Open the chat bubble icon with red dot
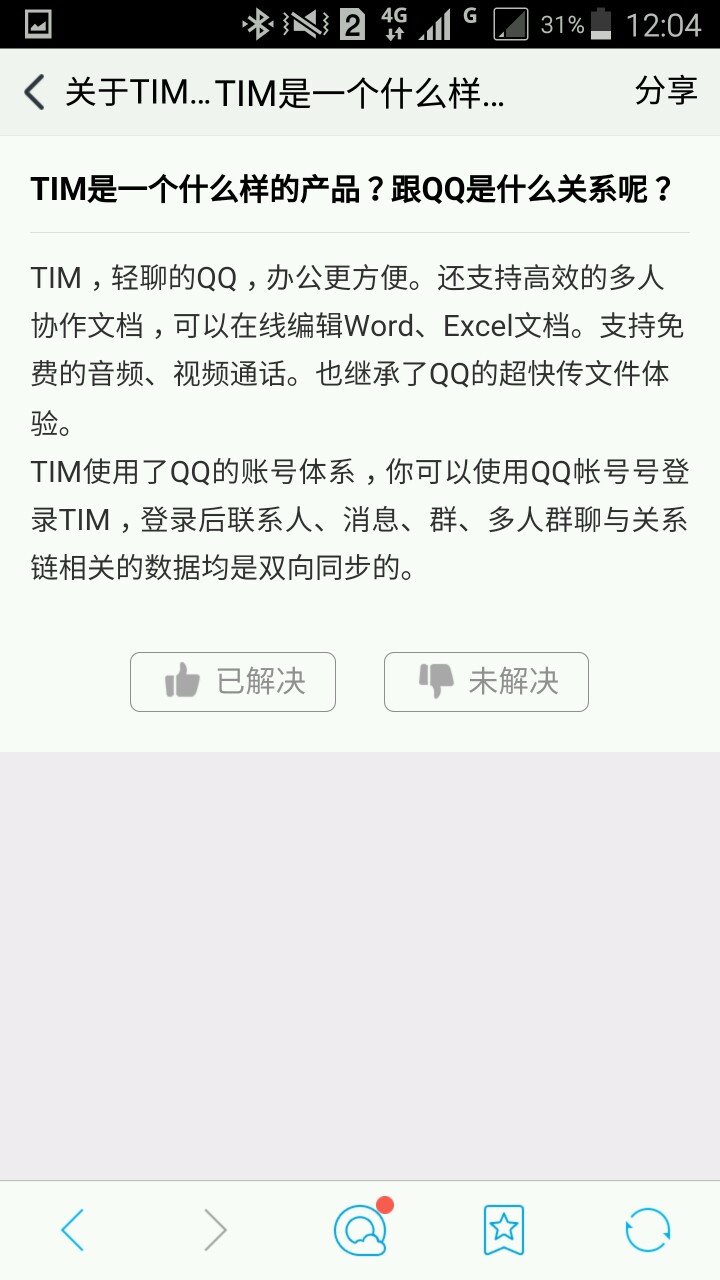 360,1229
